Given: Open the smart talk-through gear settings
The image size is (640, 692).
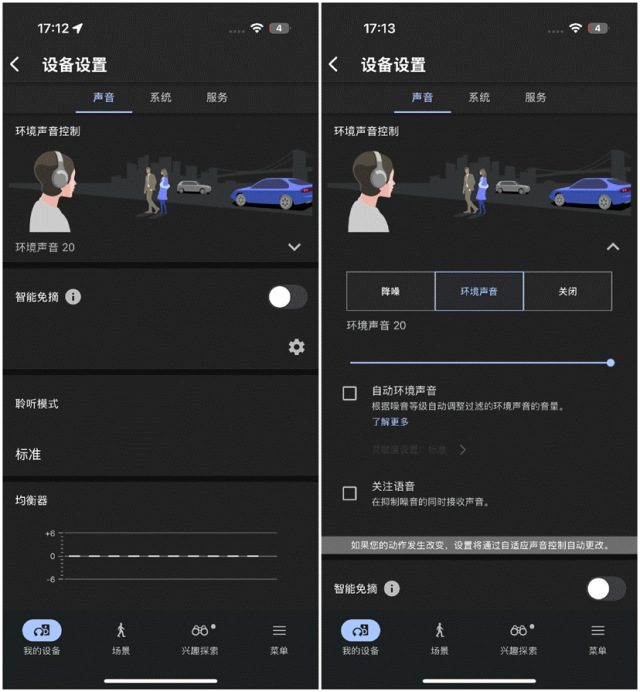Looking at the screenshot, I should click(296, 347).
